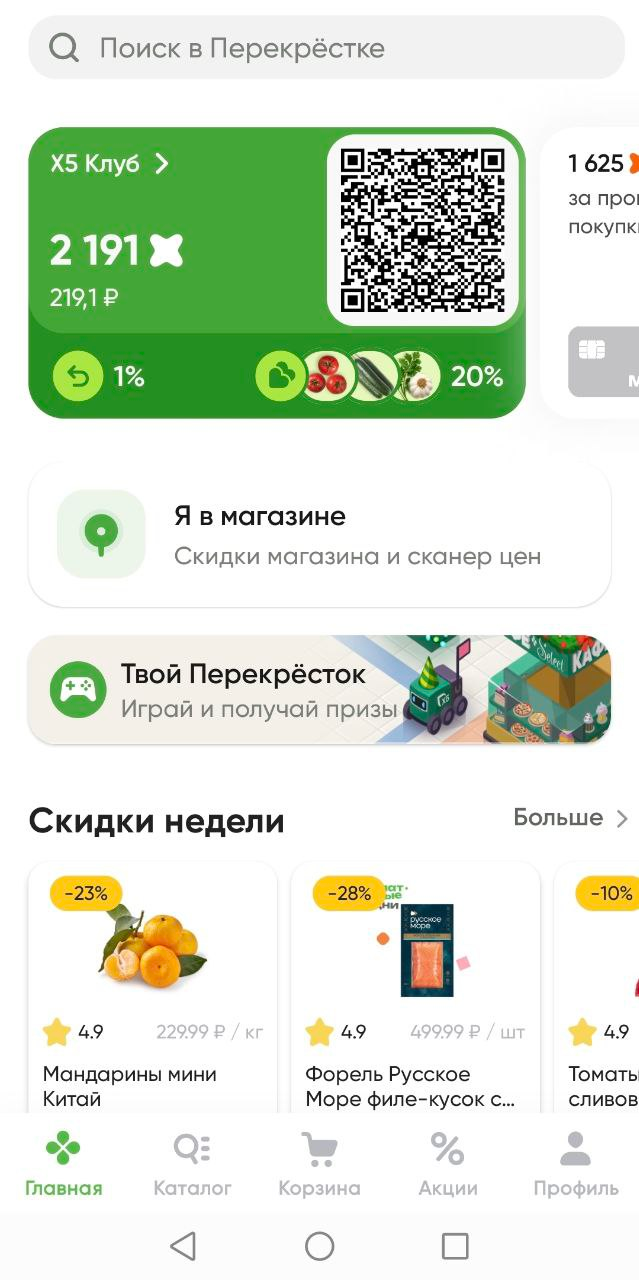Viewport: 639px width, 1280px height.
Task: Tap the 1% cashback badge
Action: click(x=100, y=377)
